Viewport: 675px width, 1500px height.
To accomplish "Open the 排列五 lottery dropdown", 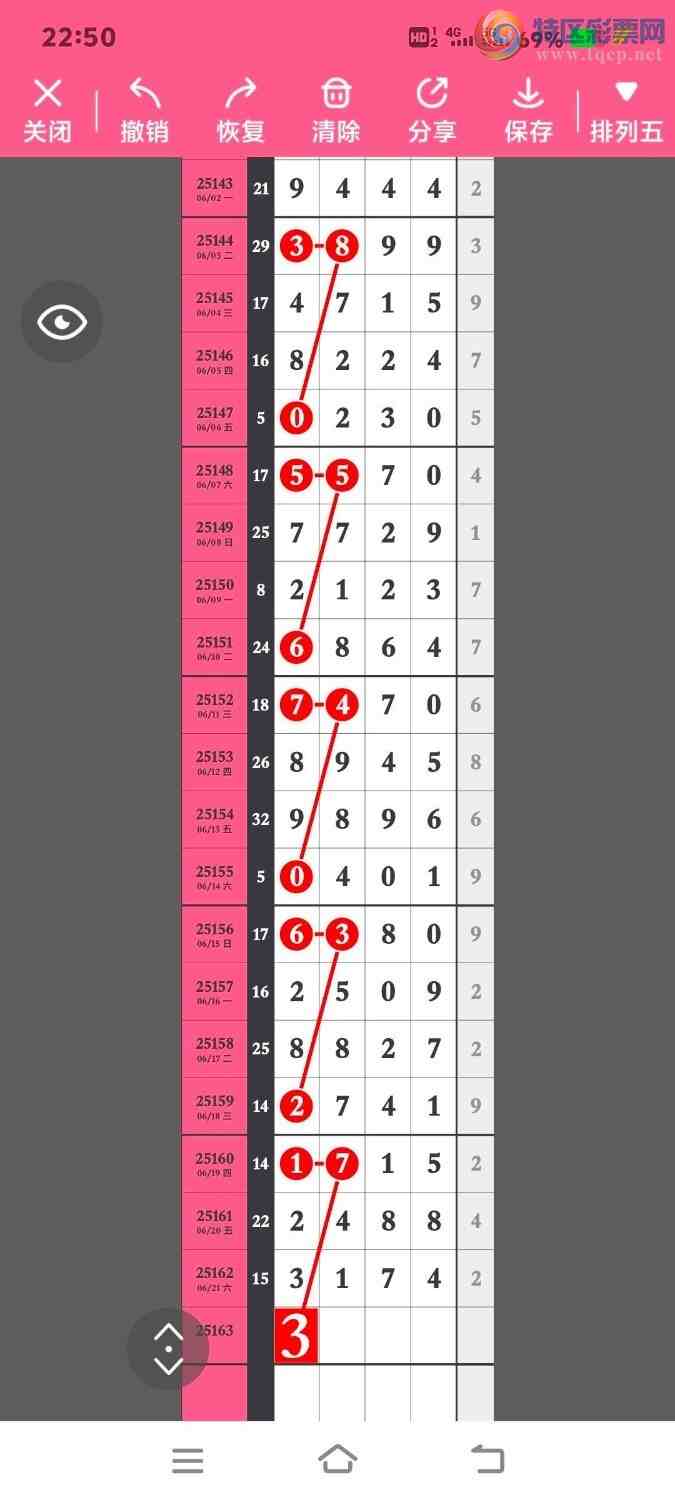I will pyautogui.click(x=626, y=110).
